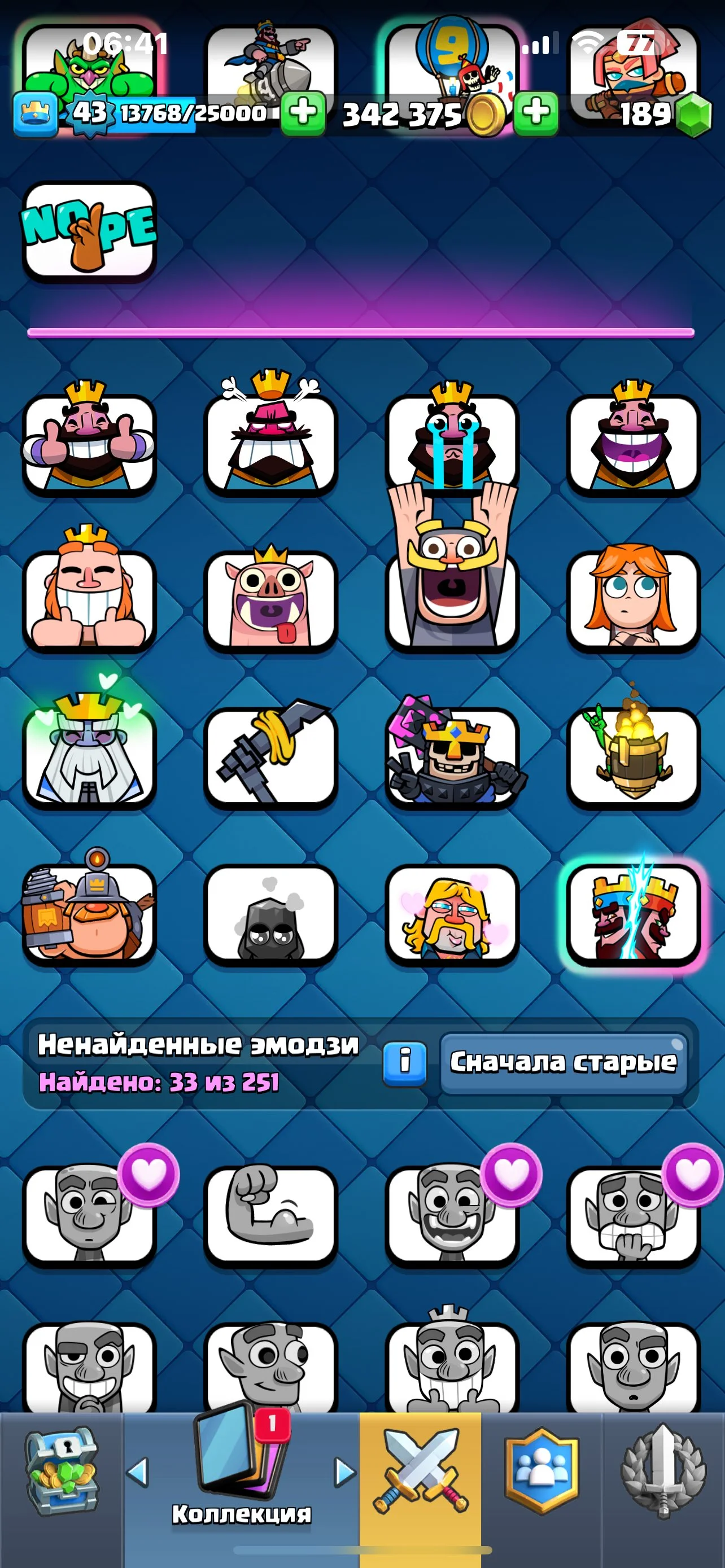
Task: Open the shop chest tab
Action: tap(62, 1472)
